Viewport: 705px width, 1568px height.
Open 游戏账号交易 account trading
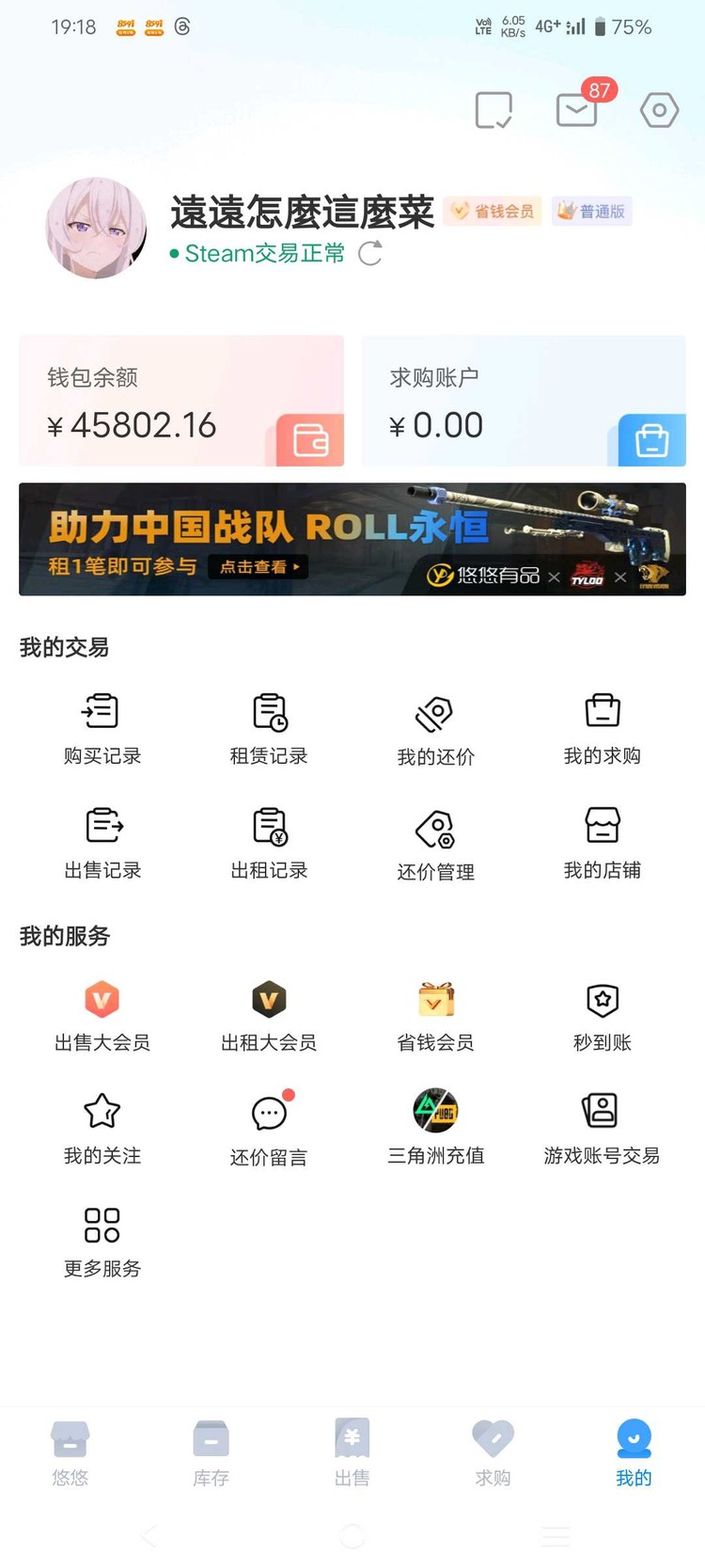click(x=601, y=1129)
